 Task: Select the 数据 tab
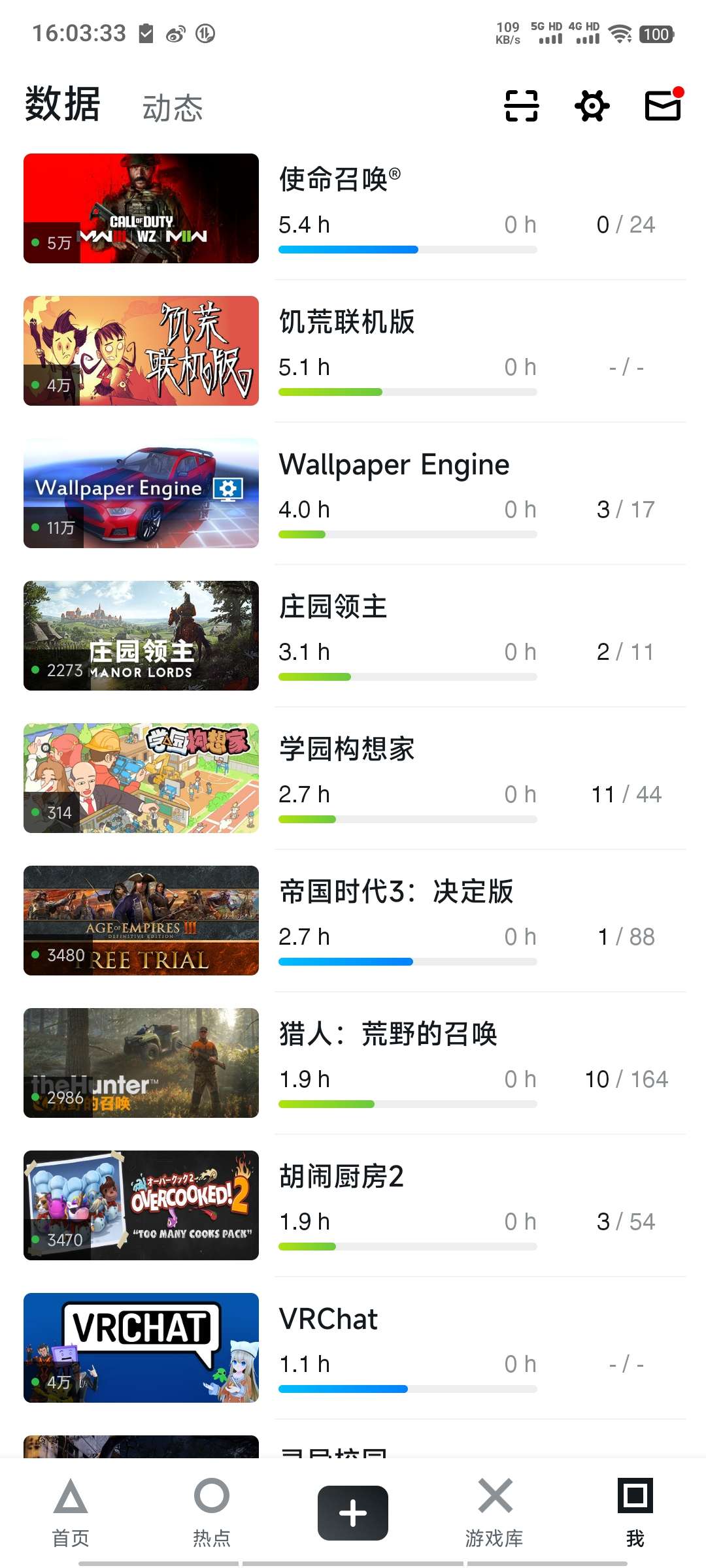point(63,105)
